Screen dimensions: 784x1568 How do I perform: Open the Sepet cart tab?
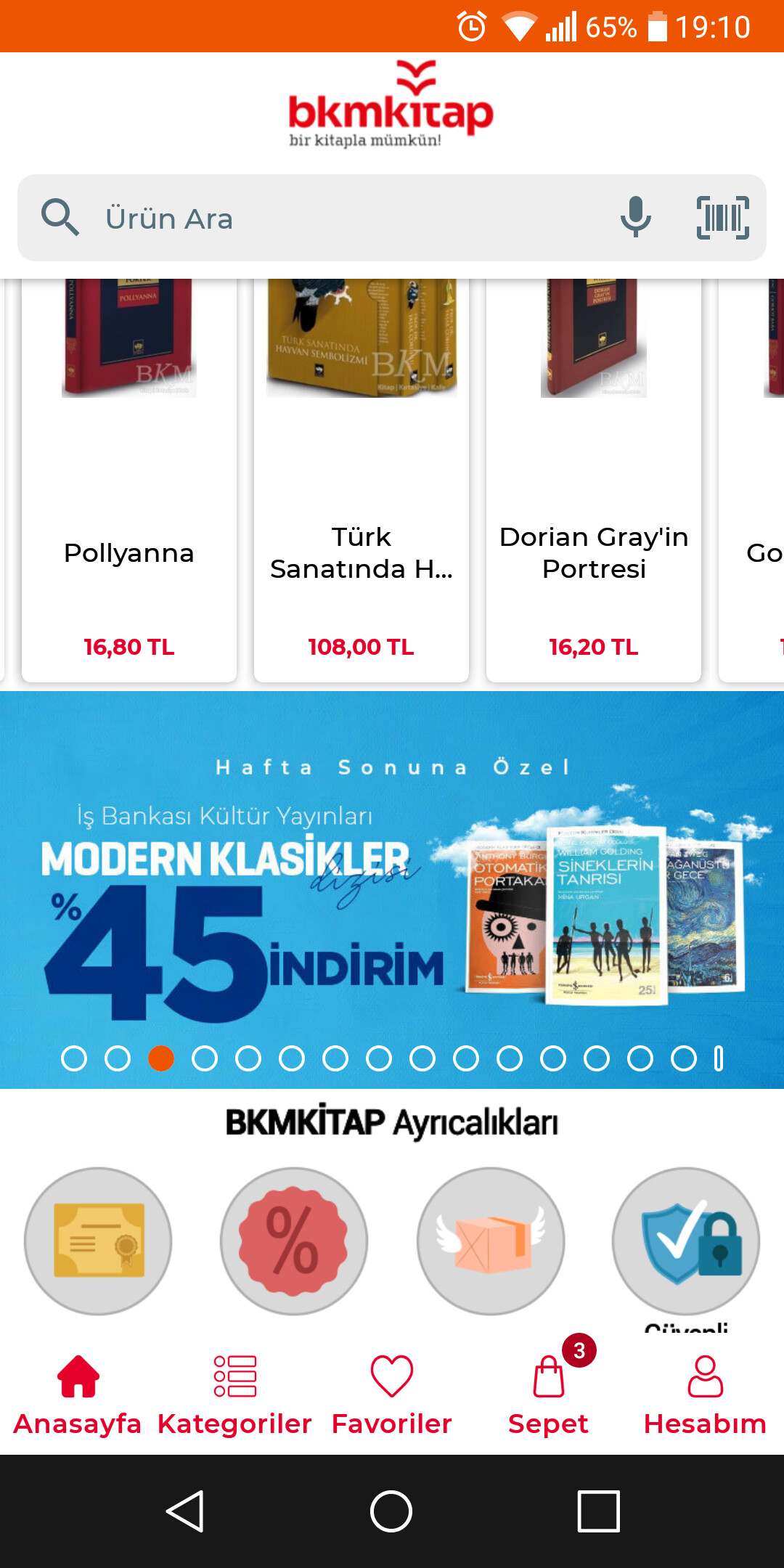point(549,1395)
